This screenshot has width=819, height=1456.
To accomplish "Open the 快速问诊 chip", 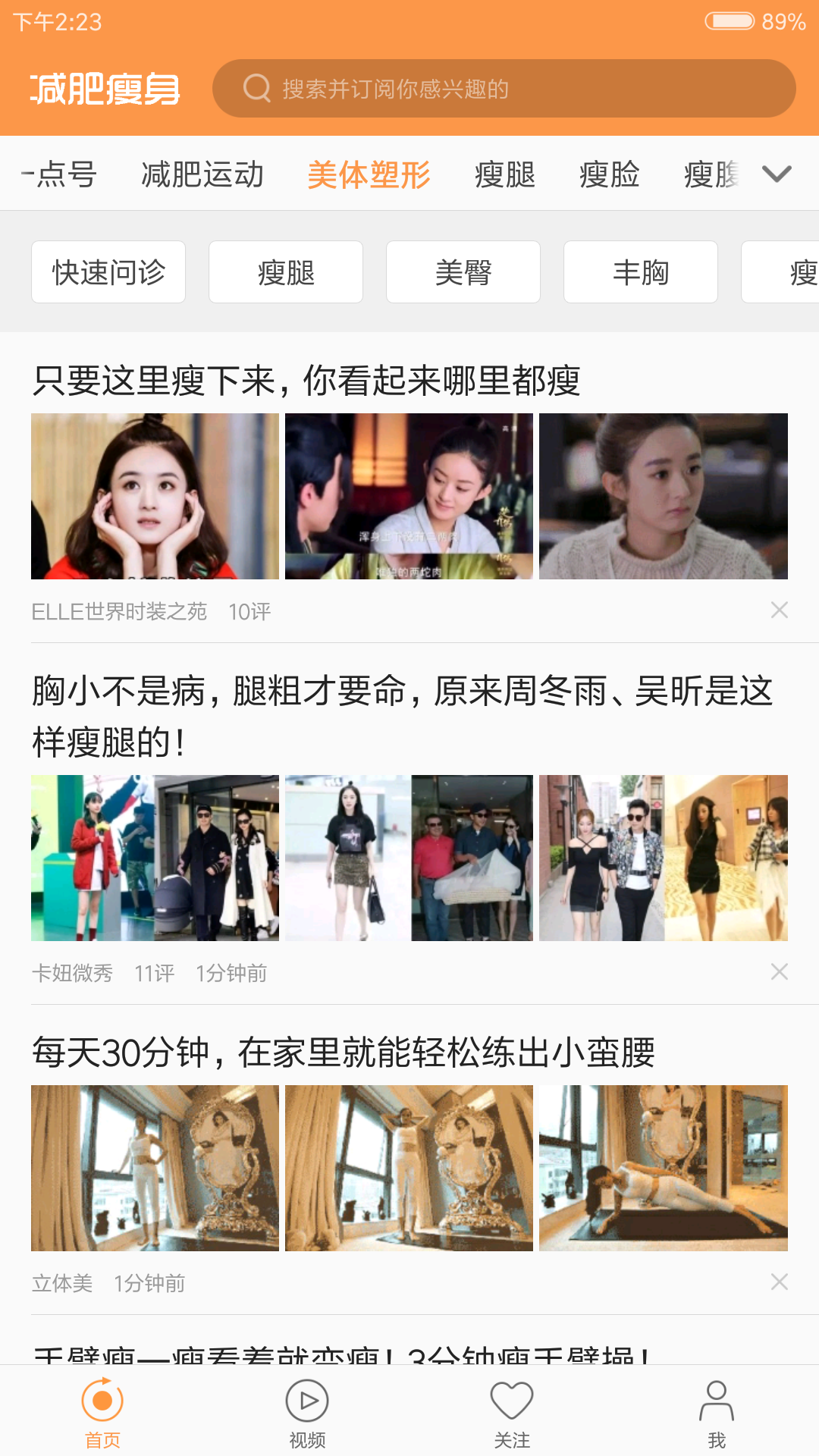I will (108, 272).
